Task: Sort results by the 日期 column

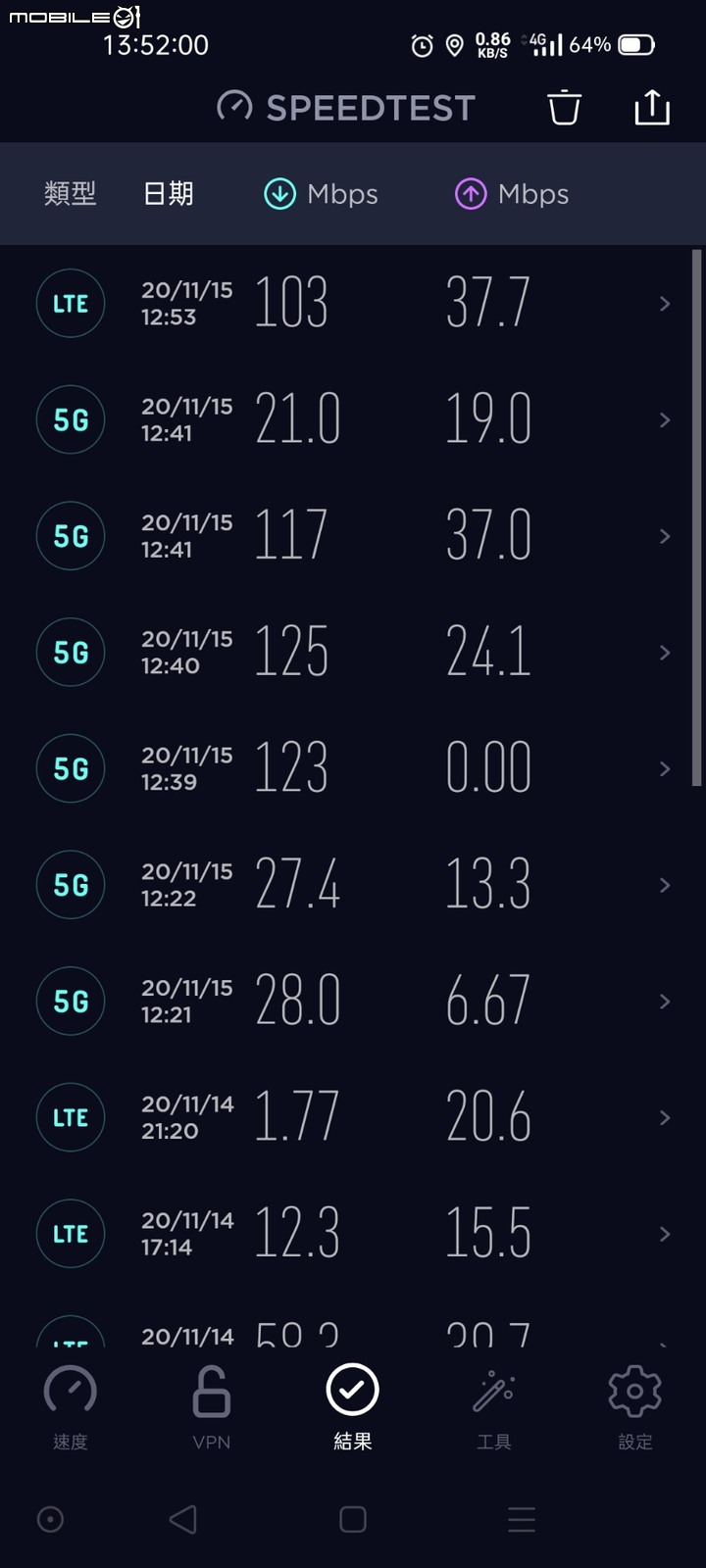Action: [x=169, y=194]
